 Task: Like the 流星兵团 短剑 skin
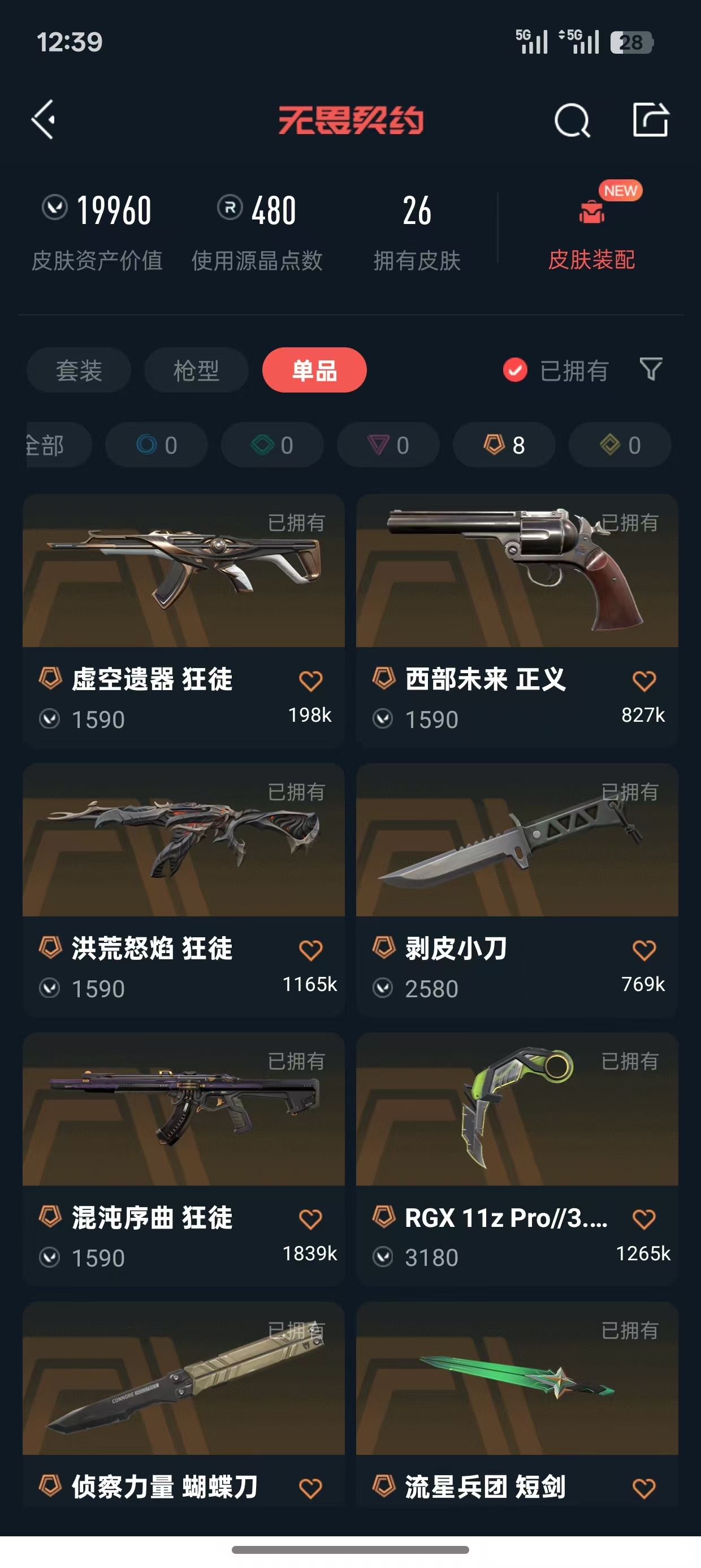click(x=644, y=1488)
